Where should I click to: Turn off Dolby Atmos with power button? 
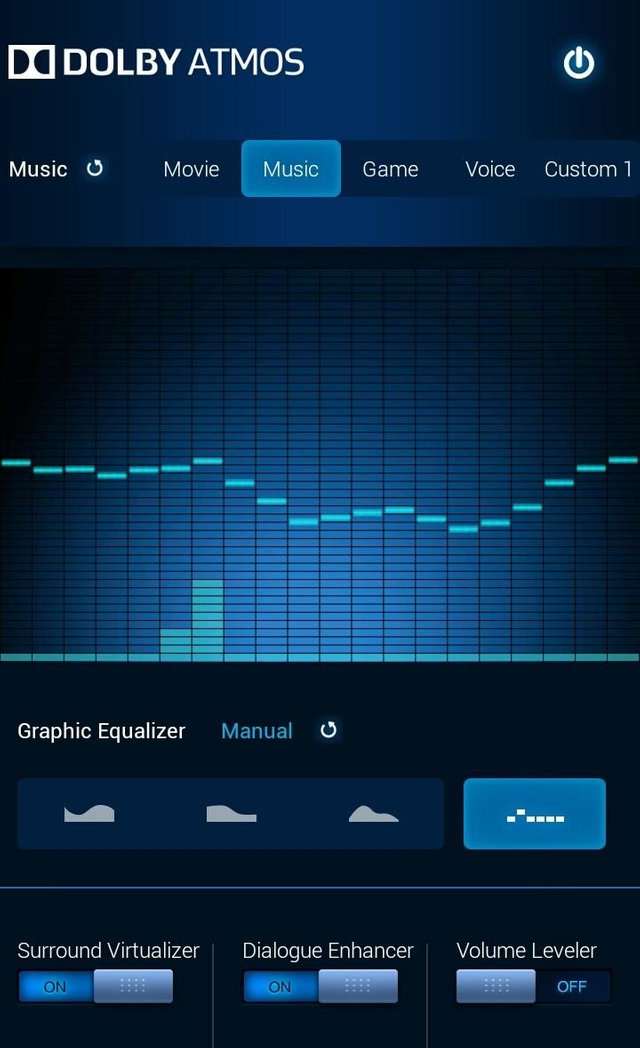(579, 63)
